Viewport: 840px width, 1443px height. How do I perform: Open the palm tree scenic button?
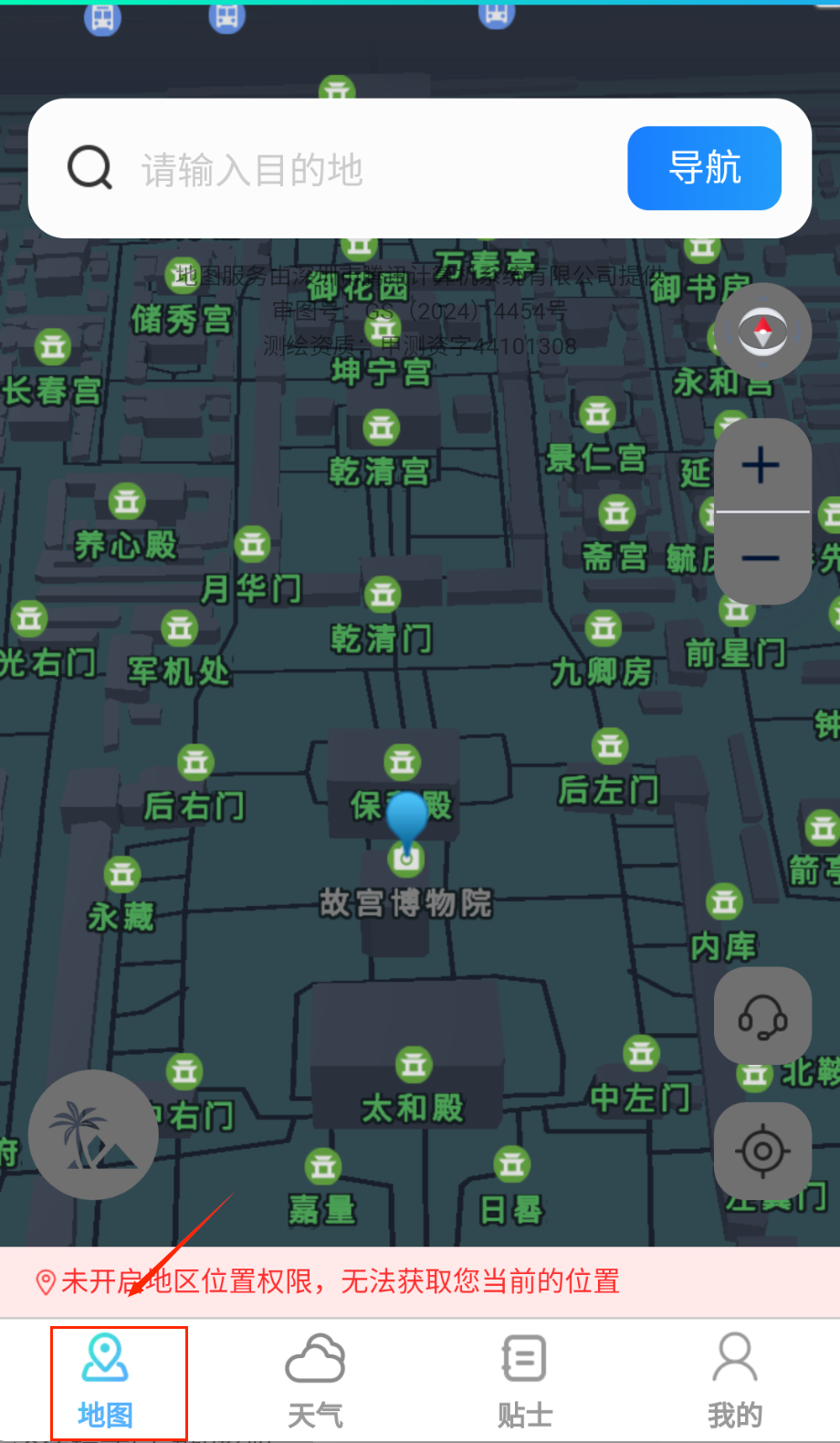click(x=92, y=1135)
